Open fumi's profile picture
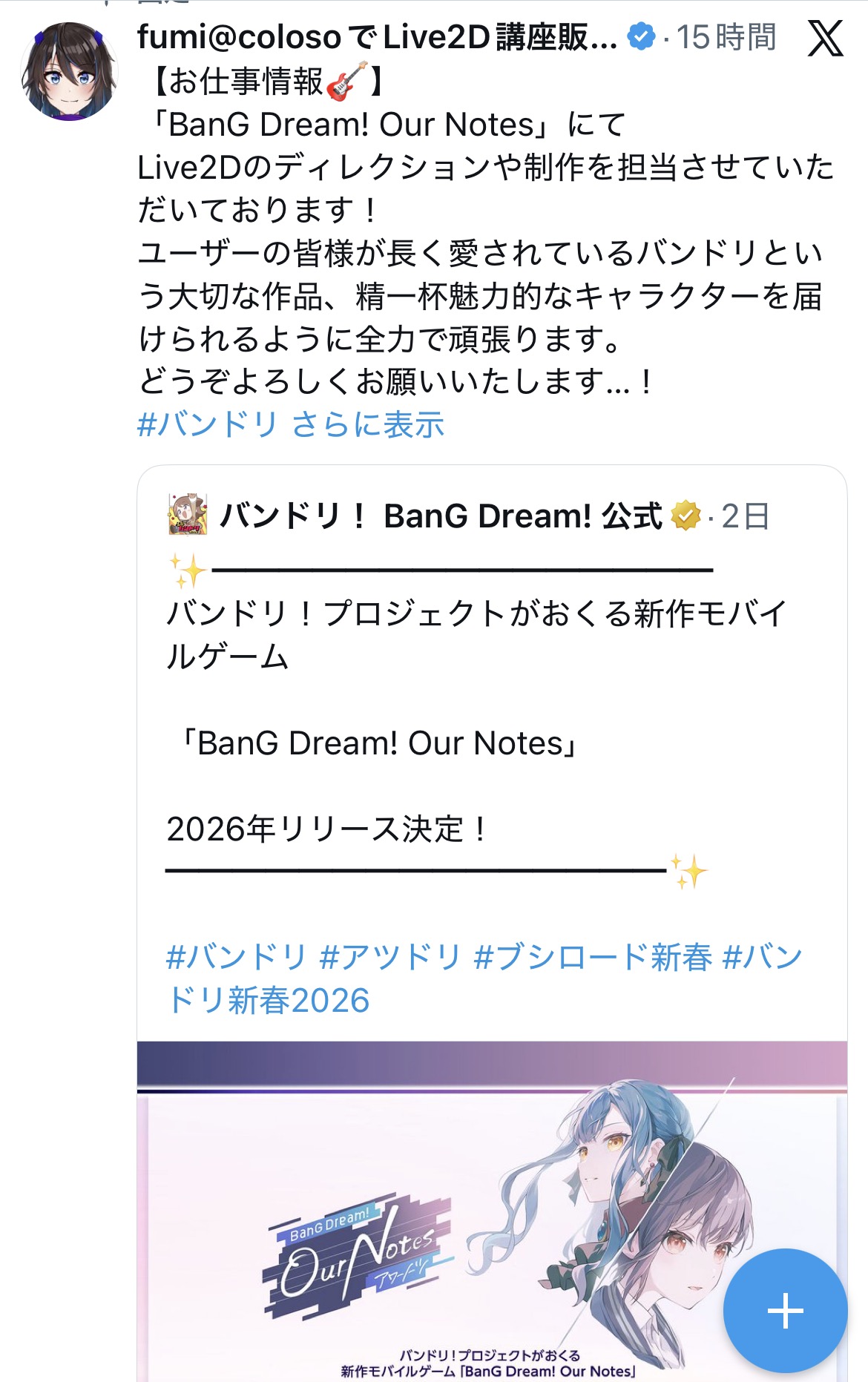The width and height of the screenshot is (868, 1382). 69,72
